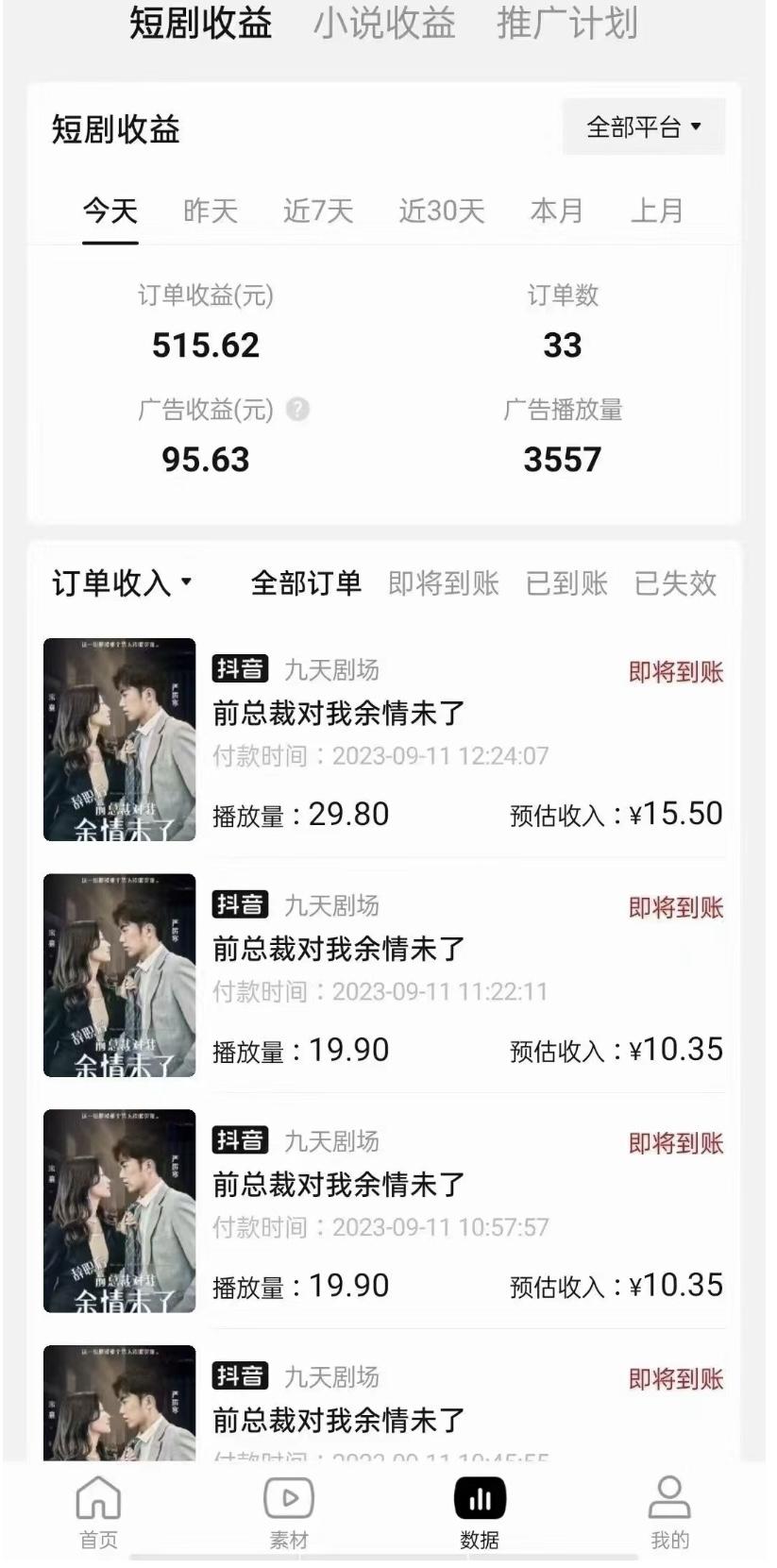Select the 已失效 order filter
This screenshot has height=1568, width=777.
(676, 584)
